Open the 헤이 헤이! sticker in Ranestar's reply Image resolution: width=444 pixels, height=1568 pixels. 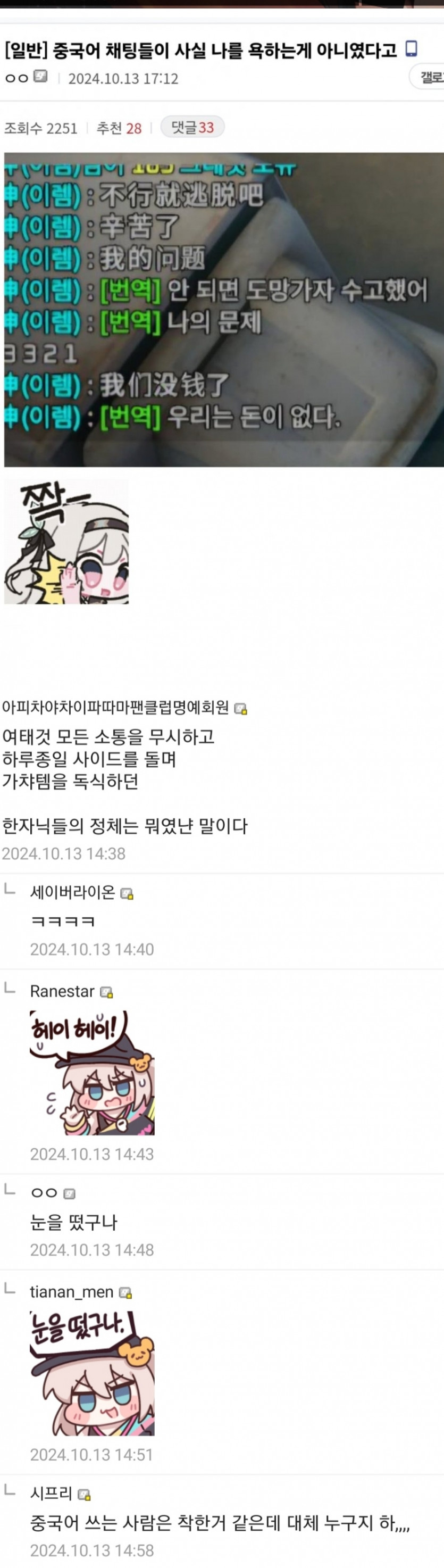pos(92,1073)
